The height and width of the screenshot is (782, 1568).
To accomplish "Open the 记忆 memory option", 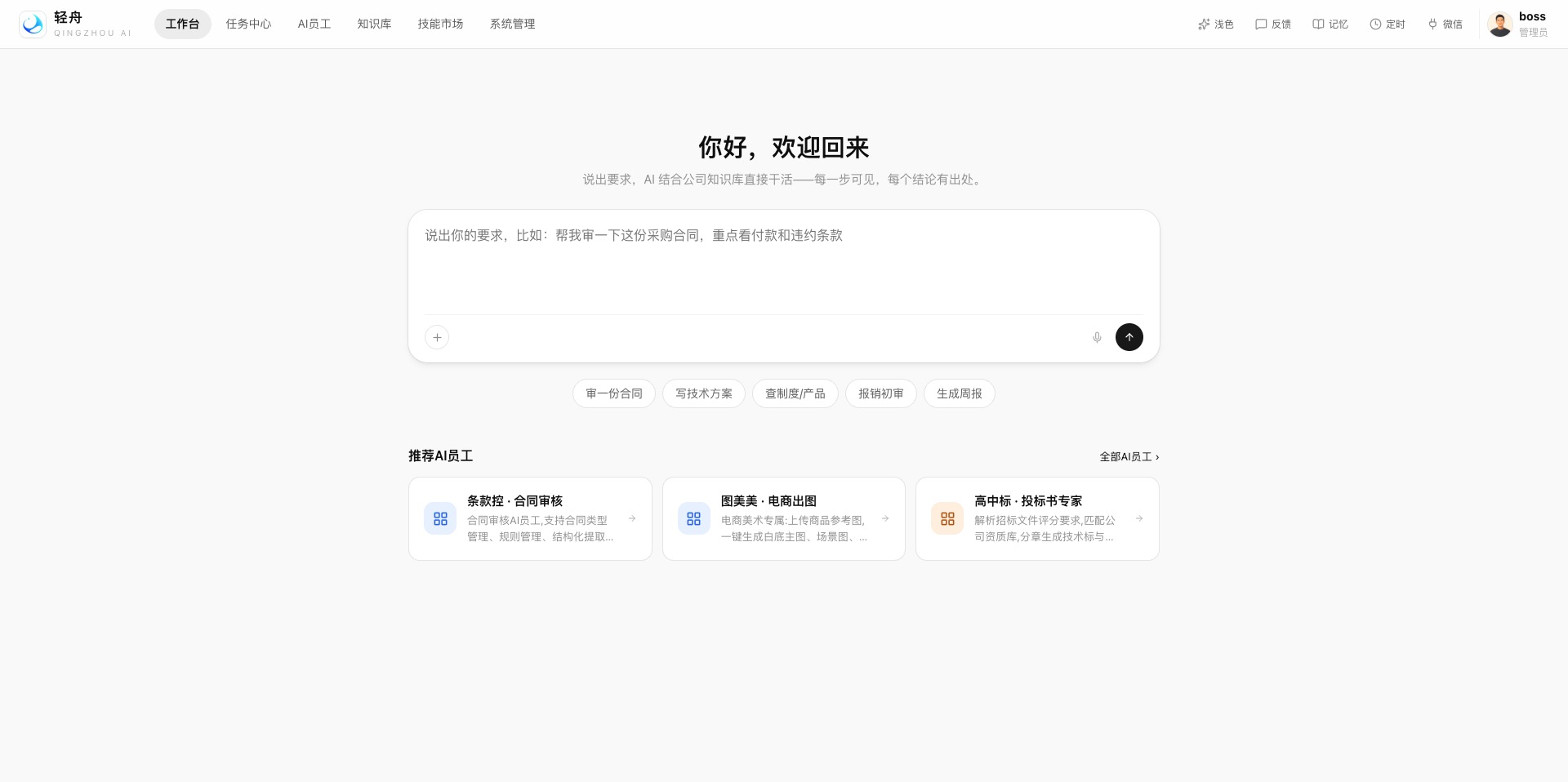I will tap(1330, 24).
